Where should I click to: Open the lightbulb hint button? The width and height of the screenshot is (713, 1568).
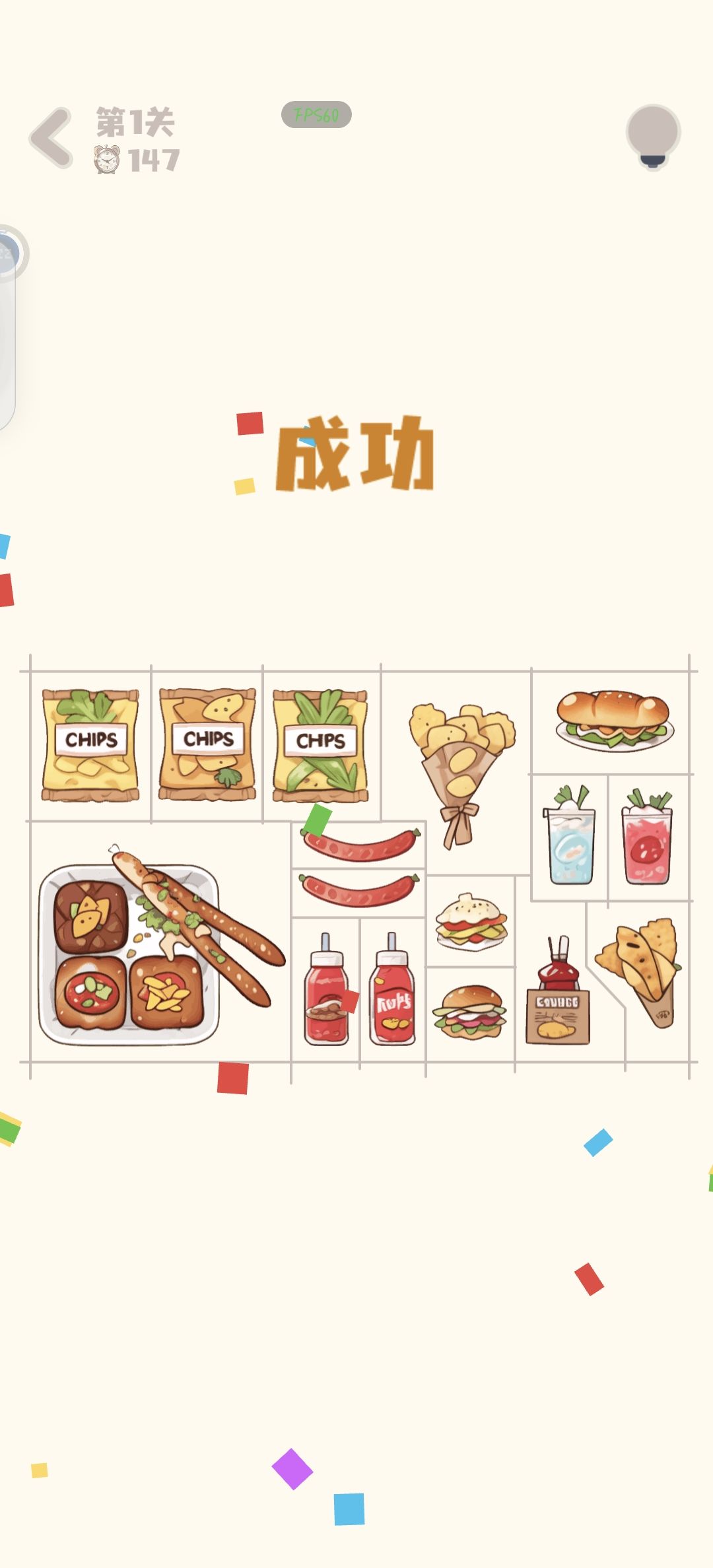[652, 136]
